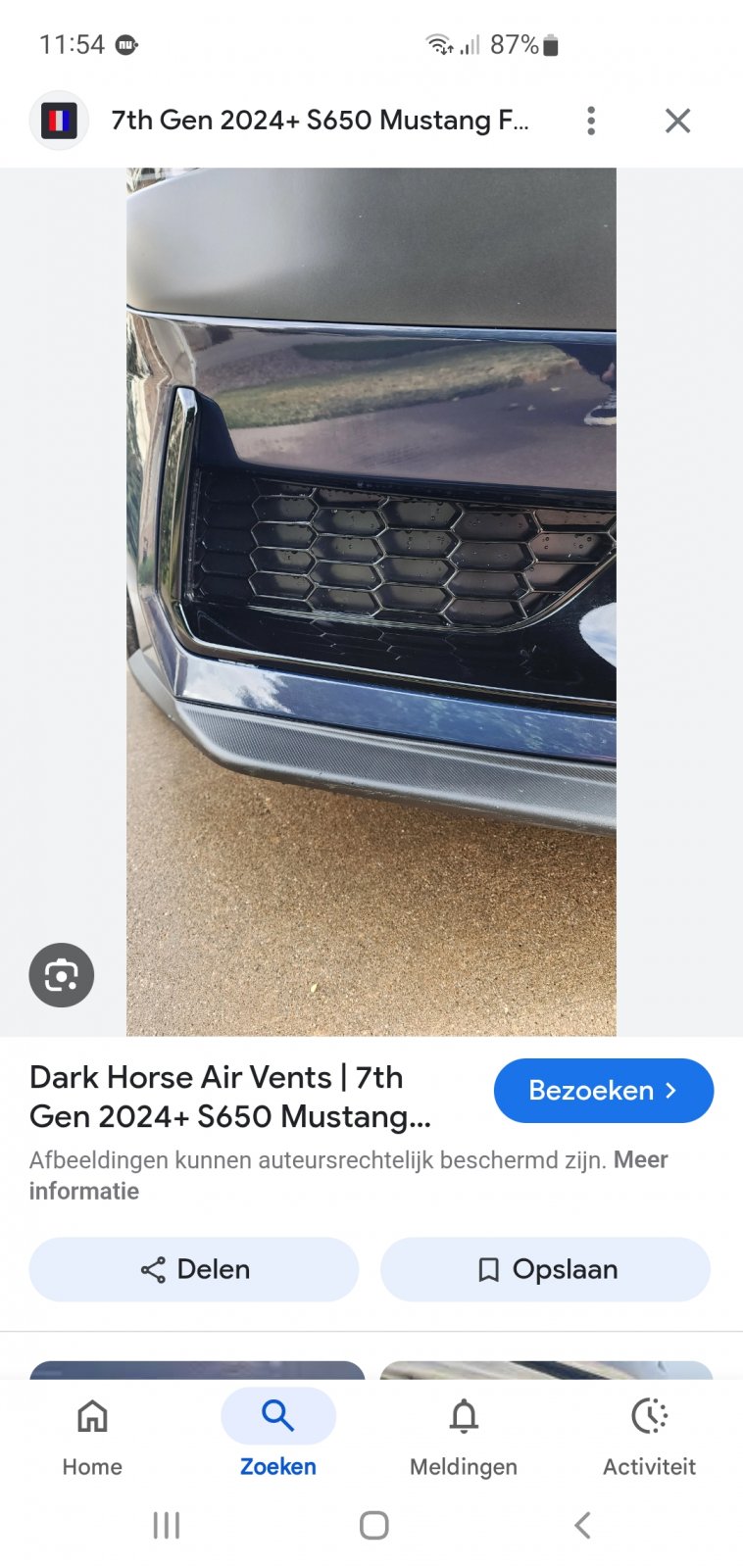Switch to the Activiteit tab
The width and height of the screenshot is (743, 1568).
(x=649, y=1436)
